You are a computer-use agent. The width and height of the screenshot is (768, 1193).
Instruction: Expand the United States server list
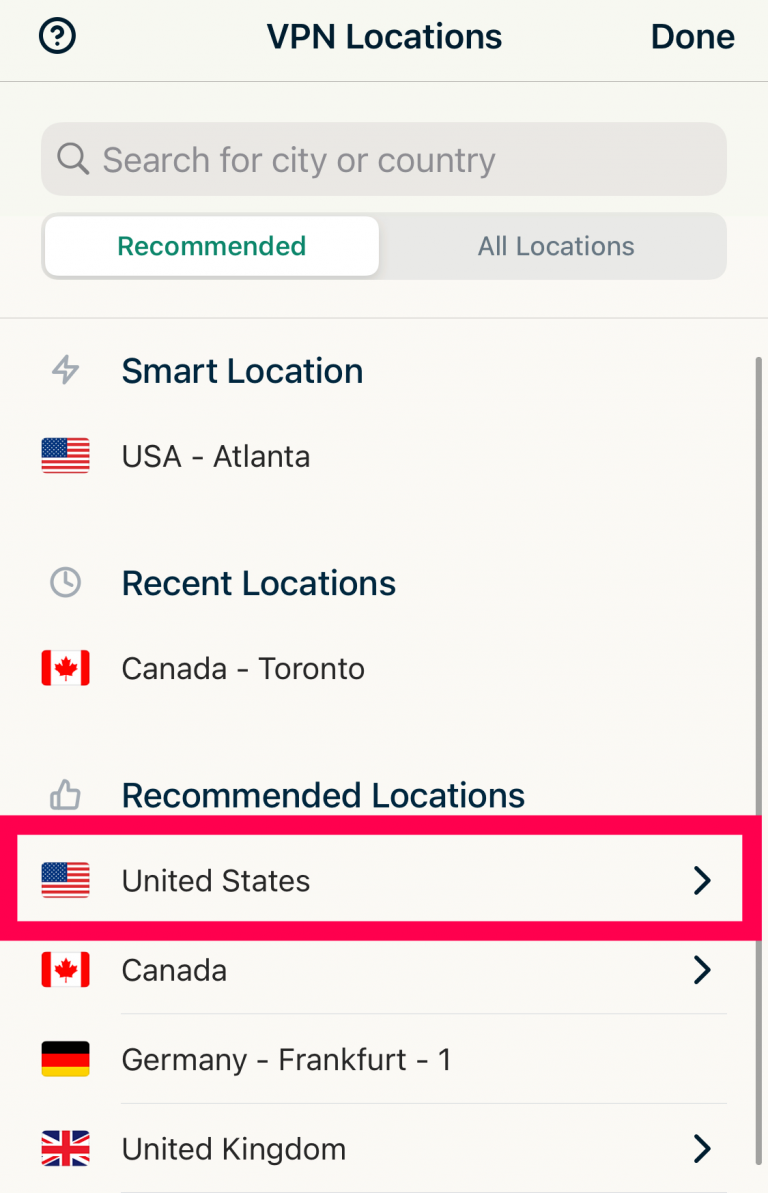pos(703,880)
